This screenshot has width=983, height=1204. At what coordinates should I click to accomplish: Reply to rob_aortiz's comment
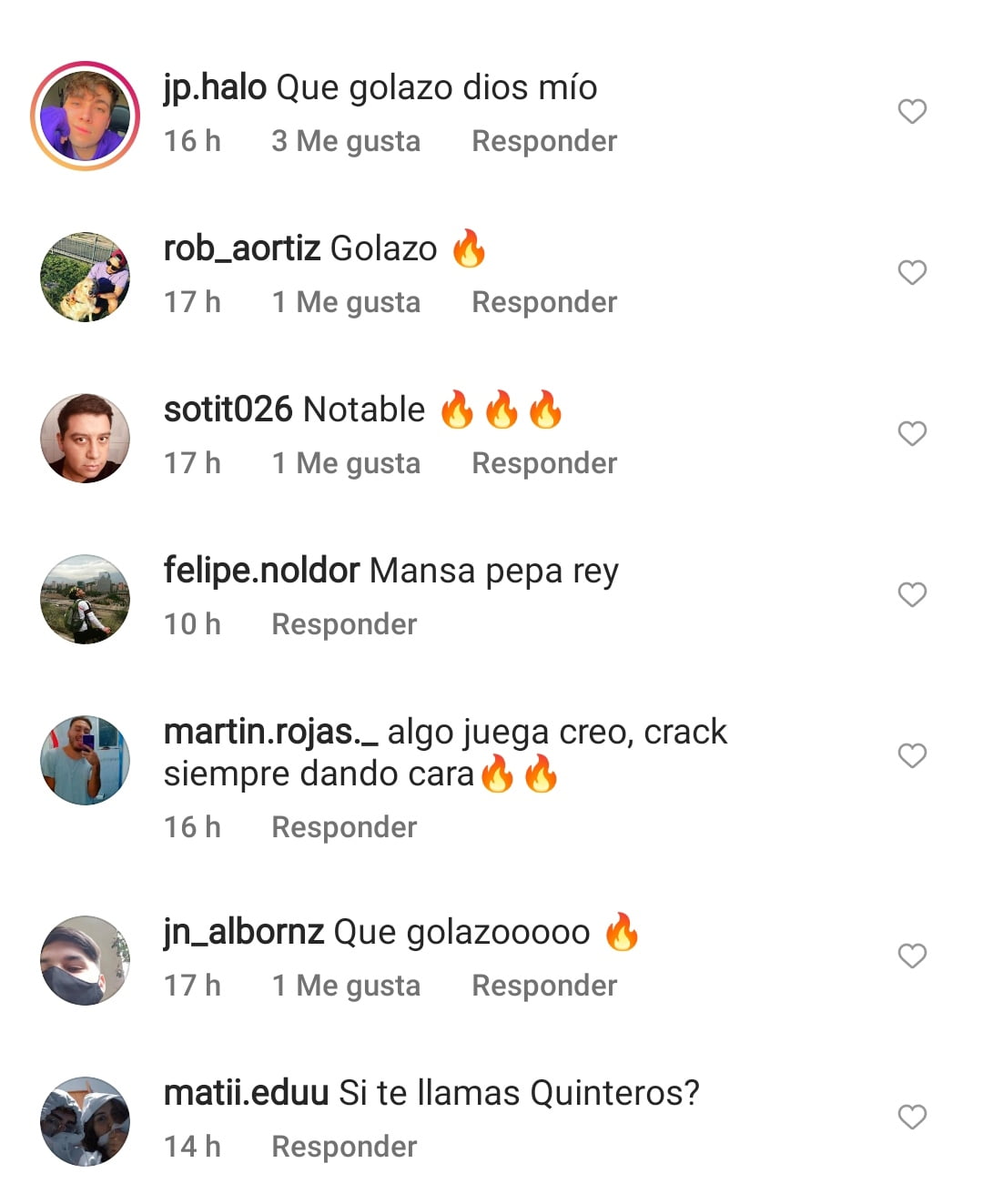click(x=543, y=302)
